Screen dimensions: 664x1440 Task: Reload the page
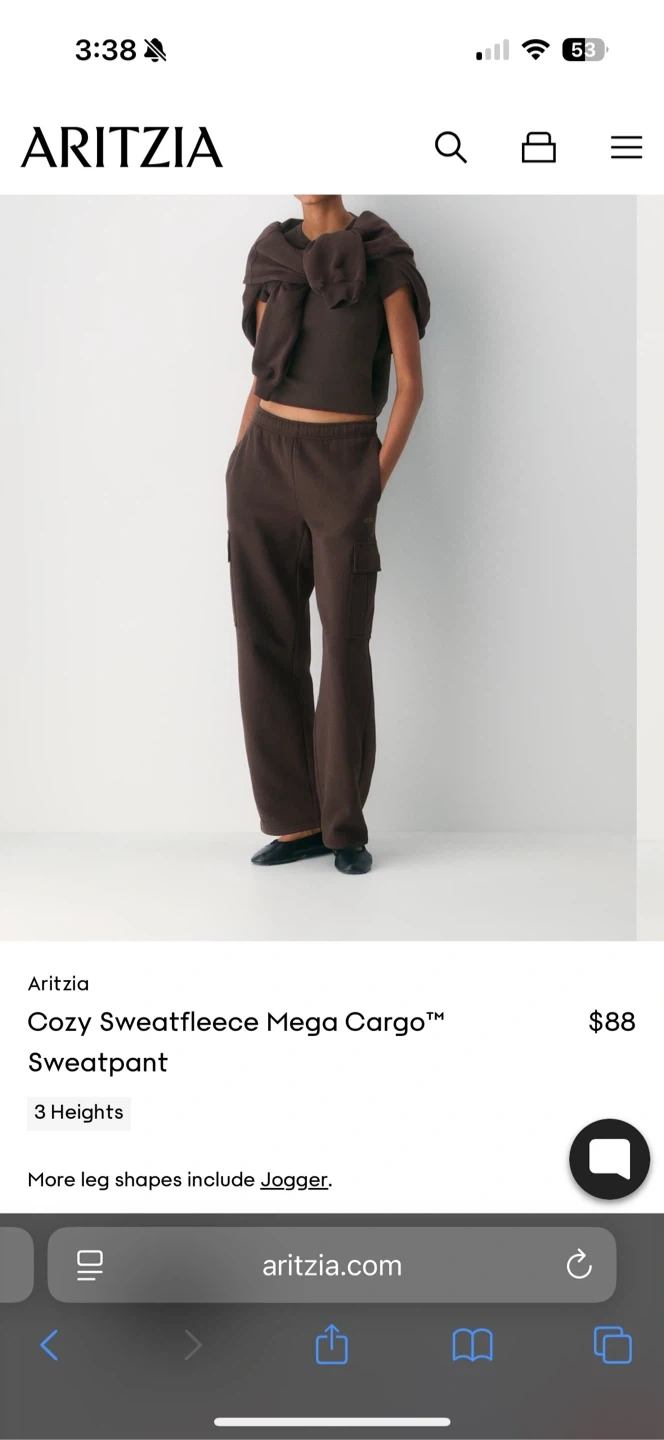579,1265
